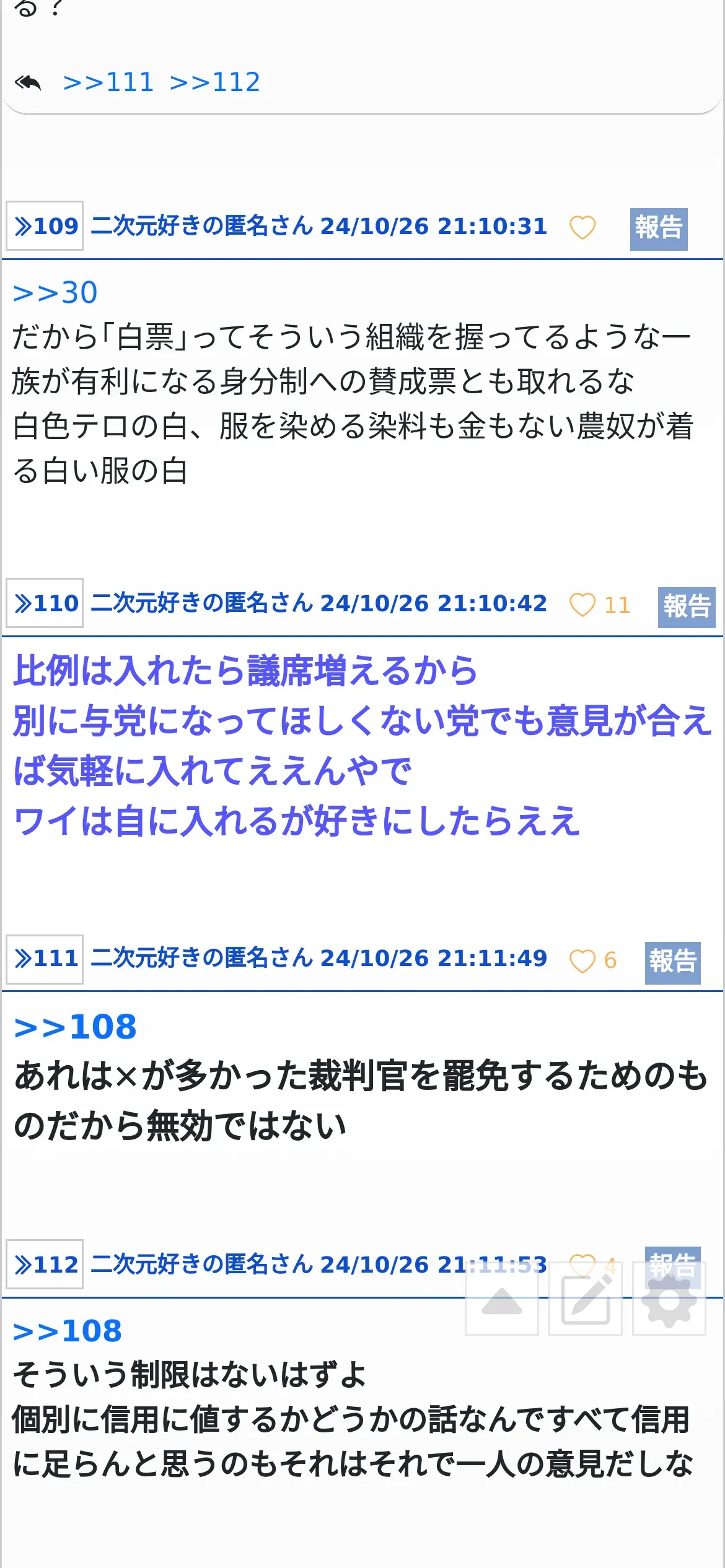This screenshot has width=725, height=1568.
Task: Tap post number 111 anchor
Action: pyautogui.click(x=45, y=959)
